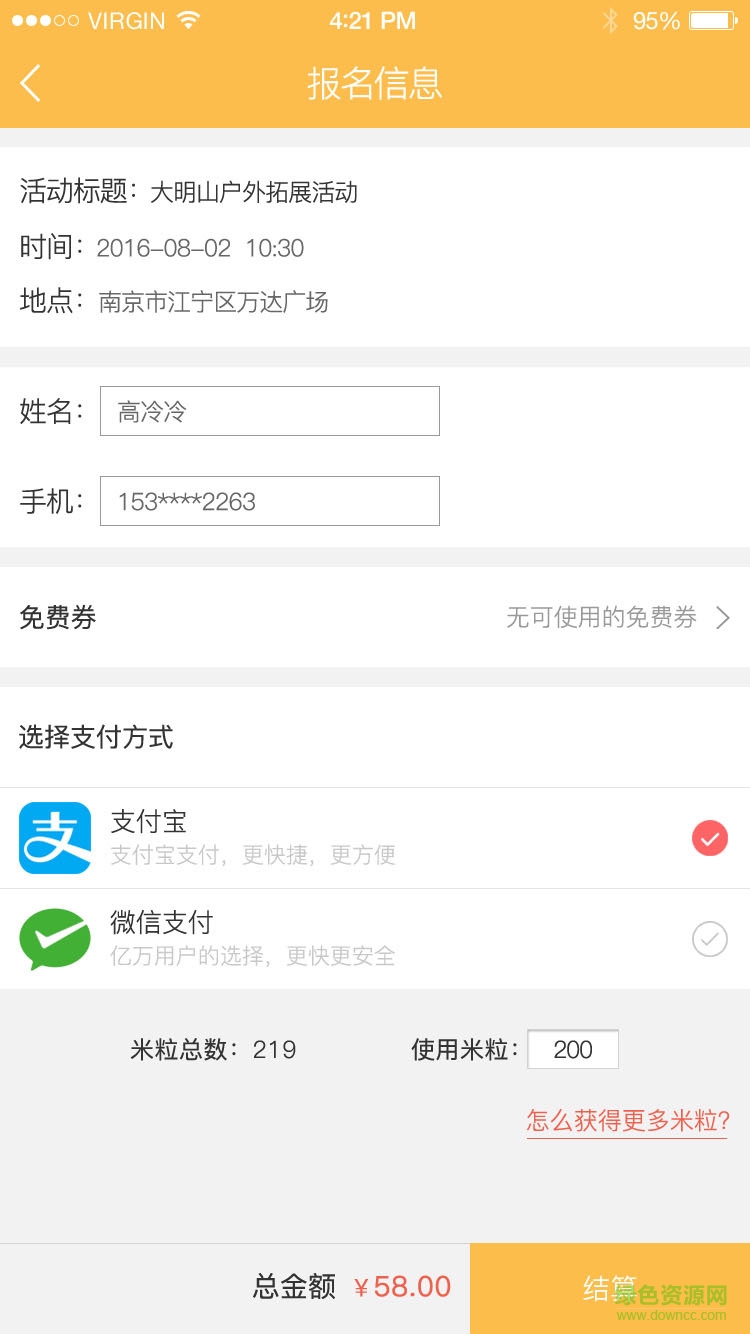Open the 怎么获得更多米粒 link

tap(626, 1121)
